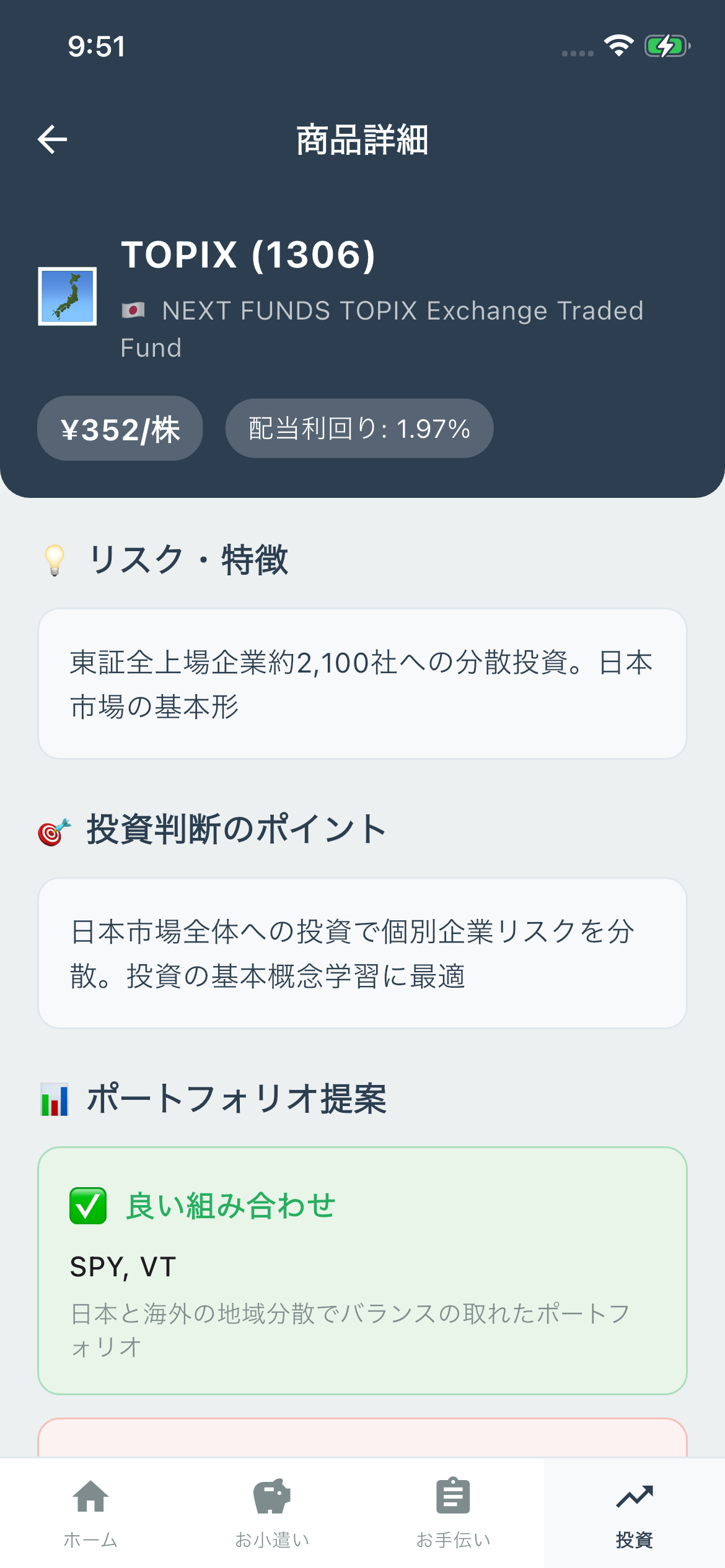Tap the dartboard icon beside 投資判断のポイント

pos(55,833)
